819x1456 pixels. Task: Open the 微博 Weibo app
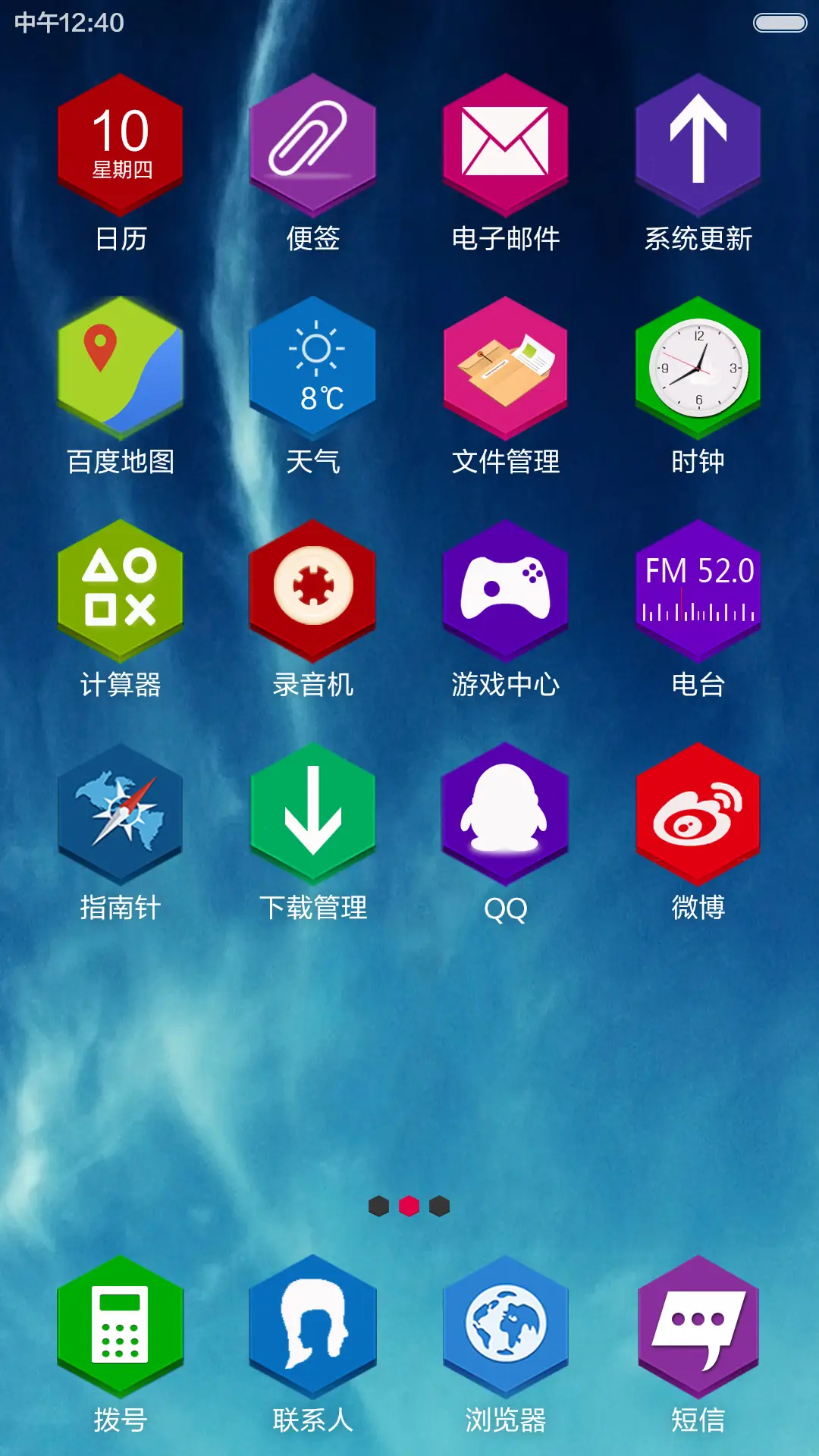point(698,817)
